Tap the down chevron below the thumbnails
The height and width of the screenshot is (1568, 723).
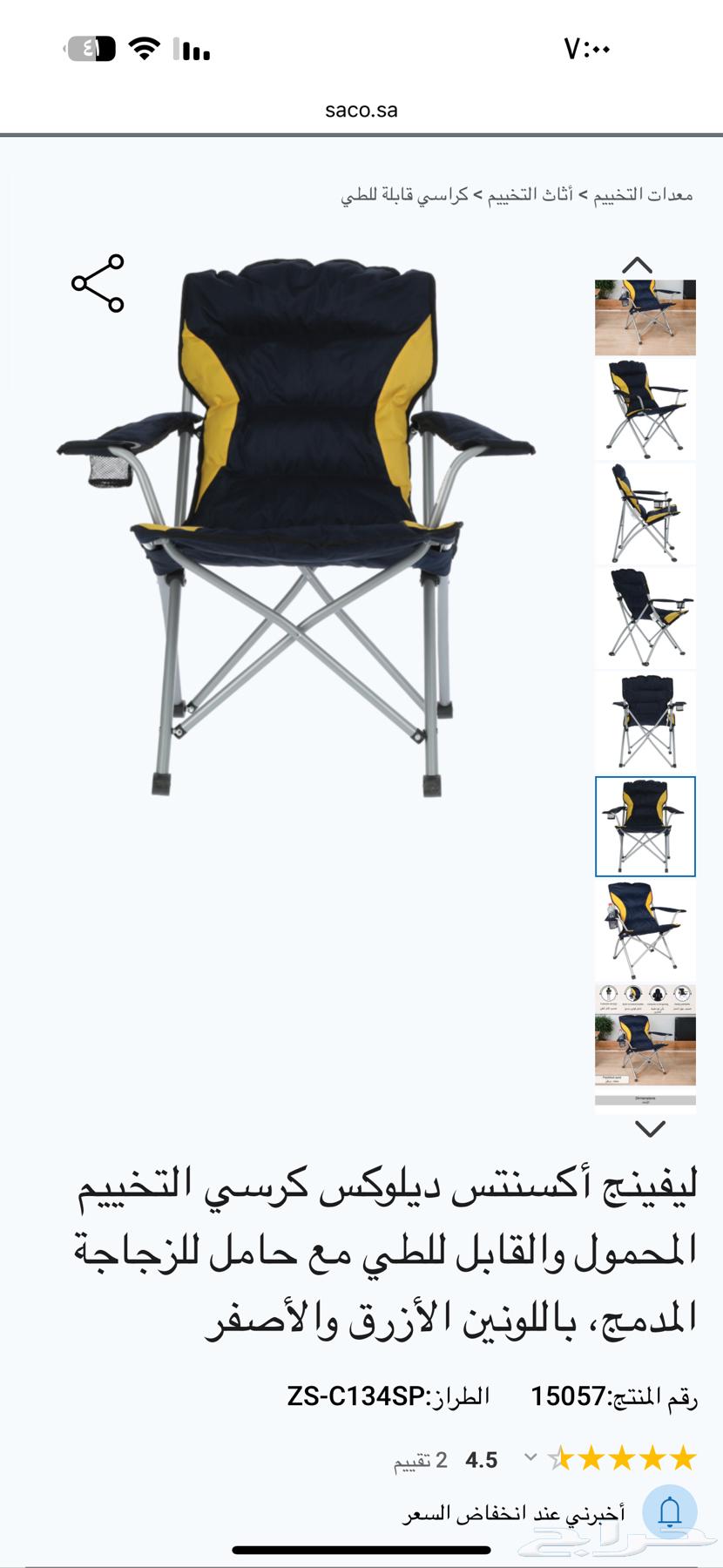650,1129
